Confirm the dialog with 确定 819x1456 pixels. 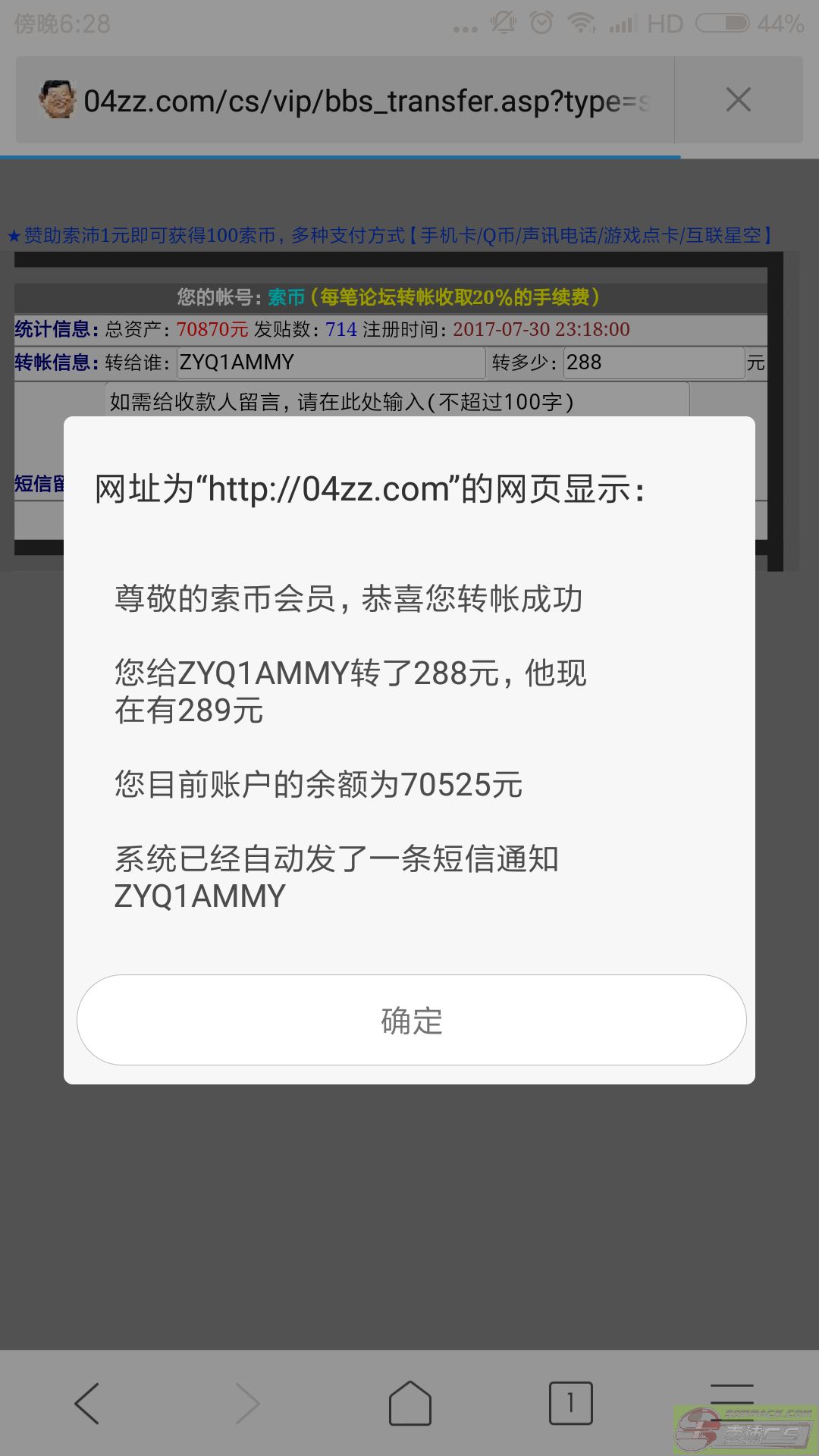point(411,1020)
